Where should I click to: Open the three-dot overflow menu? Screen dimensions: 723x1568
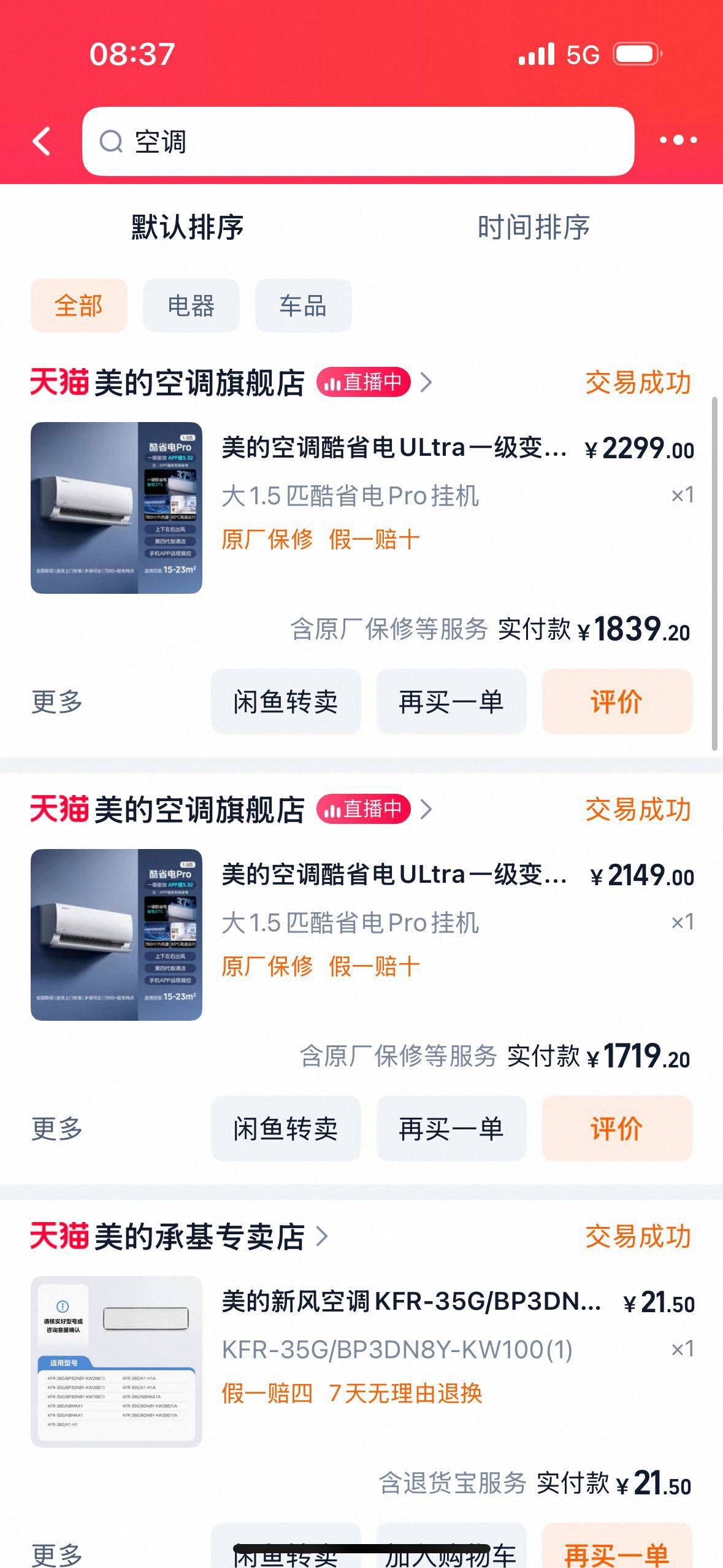pos(678,140)
